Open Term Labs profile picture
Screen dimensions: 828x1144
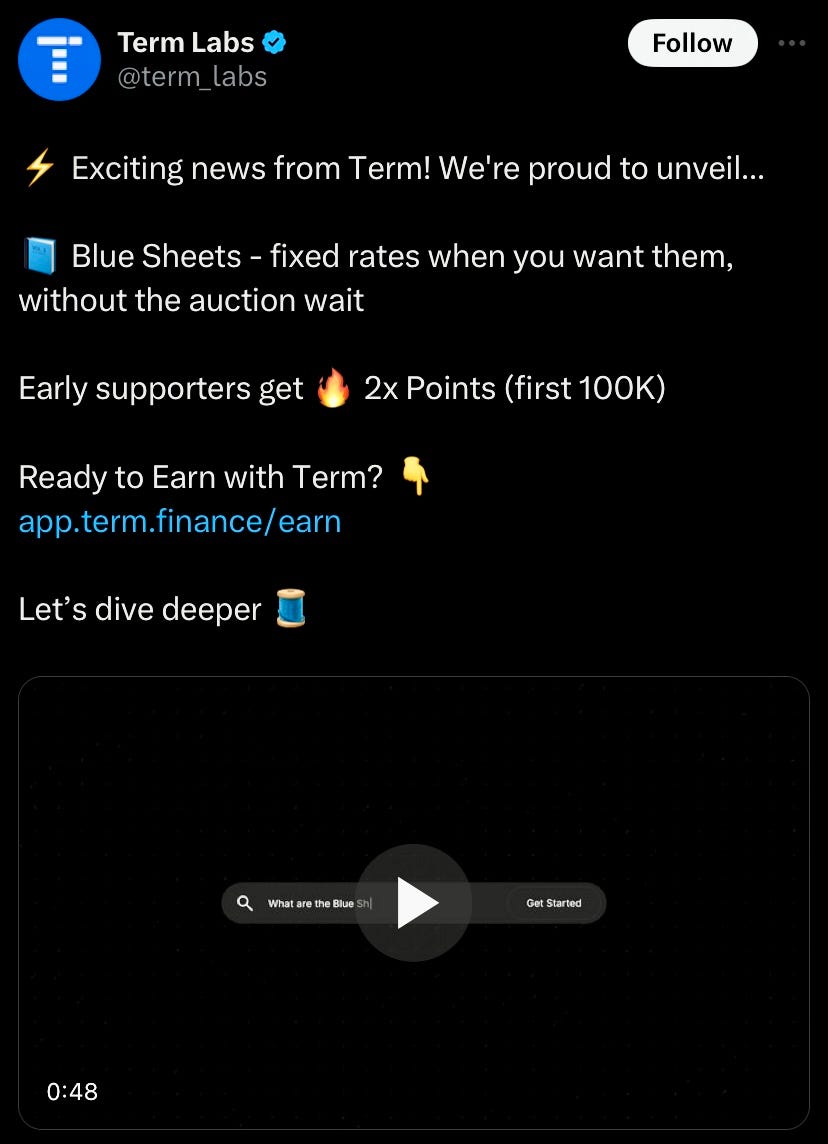60,60
